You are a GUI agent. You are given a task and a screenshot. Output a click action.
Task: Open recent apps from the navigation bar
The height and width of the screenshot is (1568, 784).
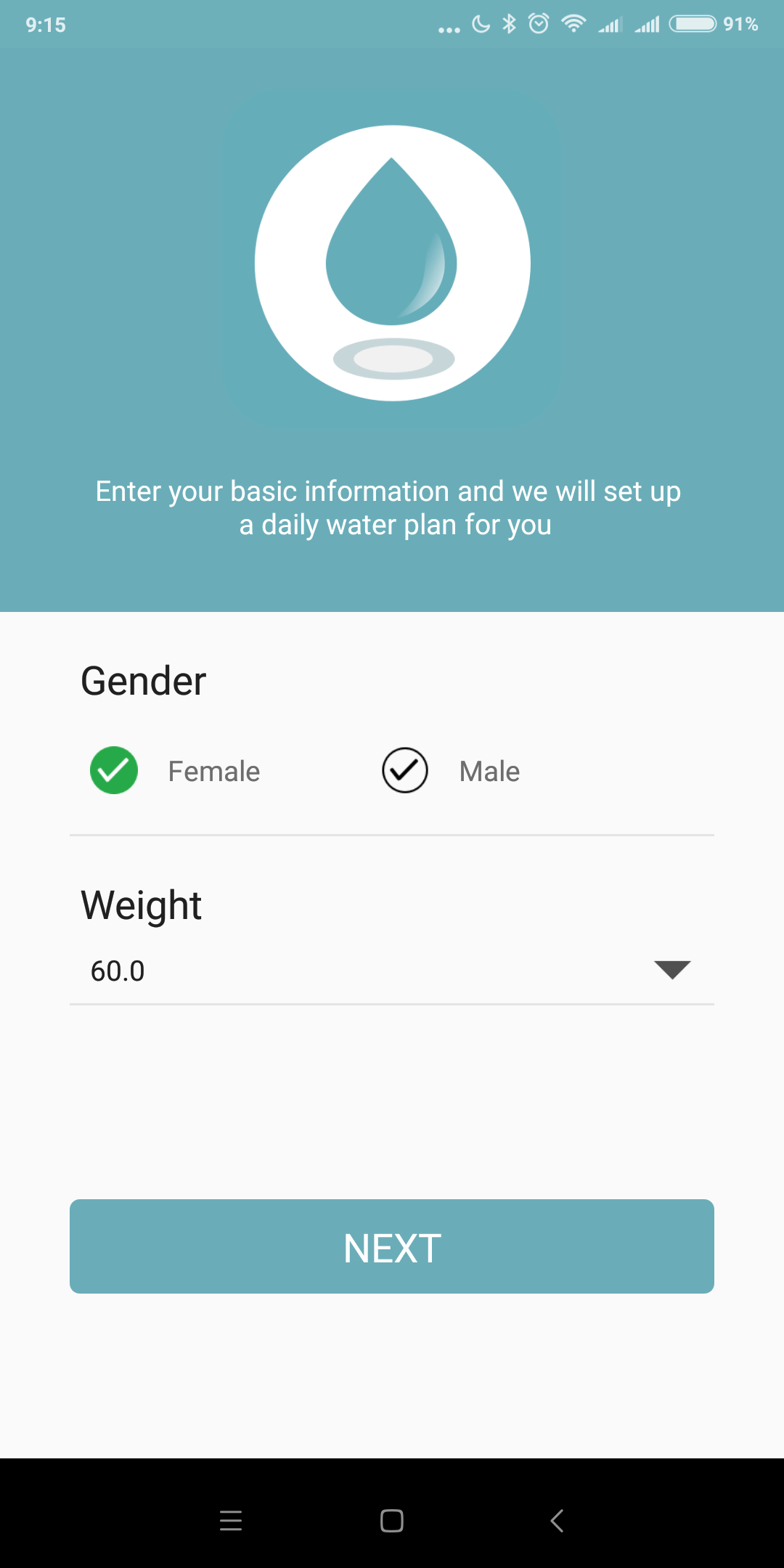pos(231,1520)
